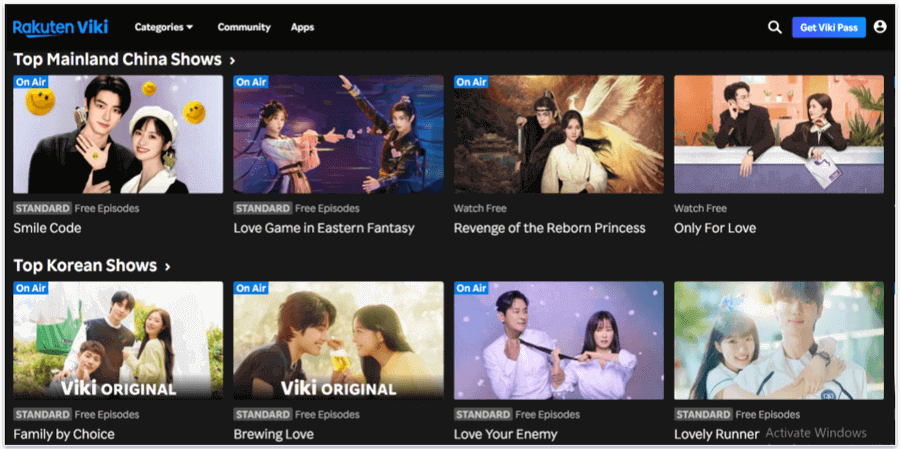900x449 pixels.
Task: Go to the Rakuten Viki home page
Action: pyautogui.click(x=60, y=27)
